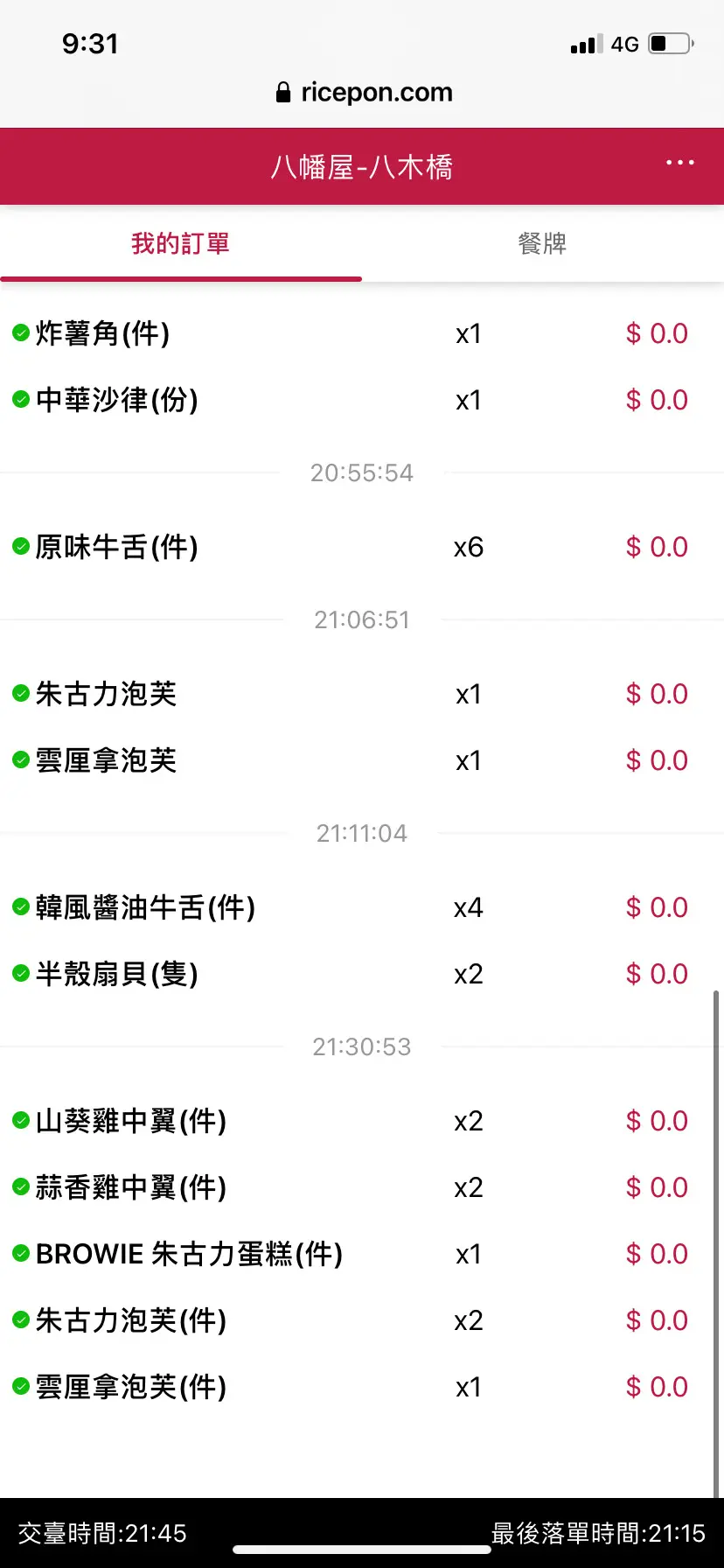724x1568 pixels.
Task: Switch to the 餐牌 tab
Action: pos(542,243)
